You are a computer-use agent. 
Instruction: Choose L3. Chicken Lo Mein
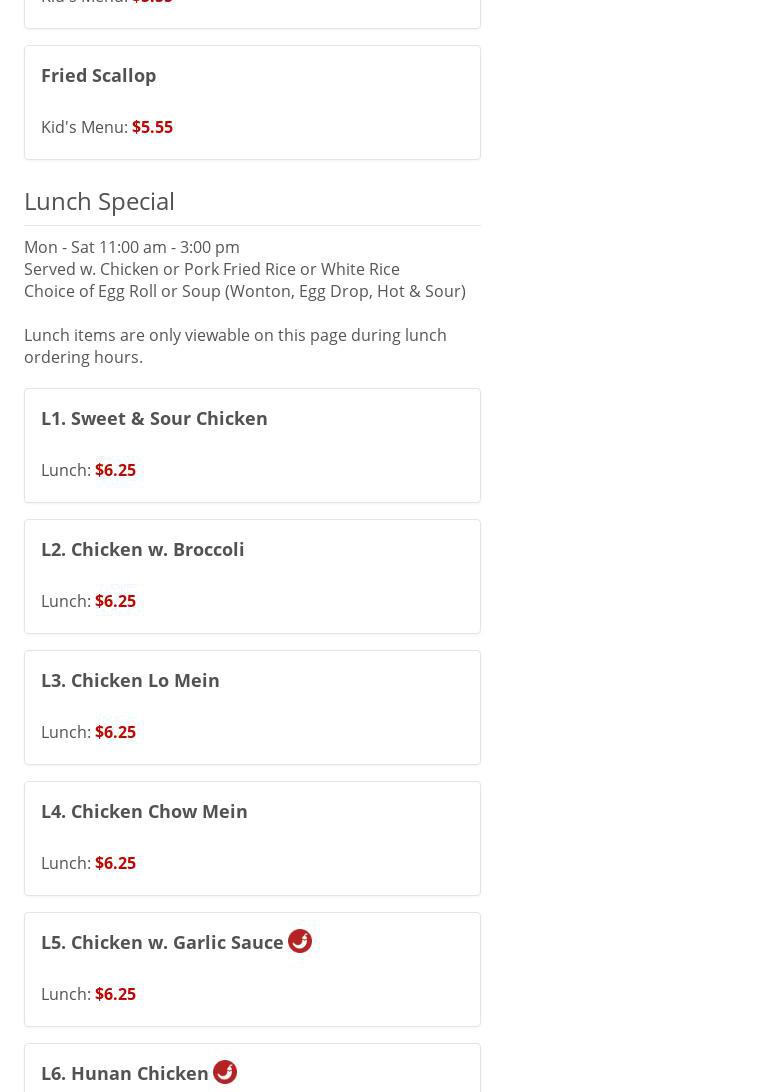pyautogui.click(x=130, y=681)
